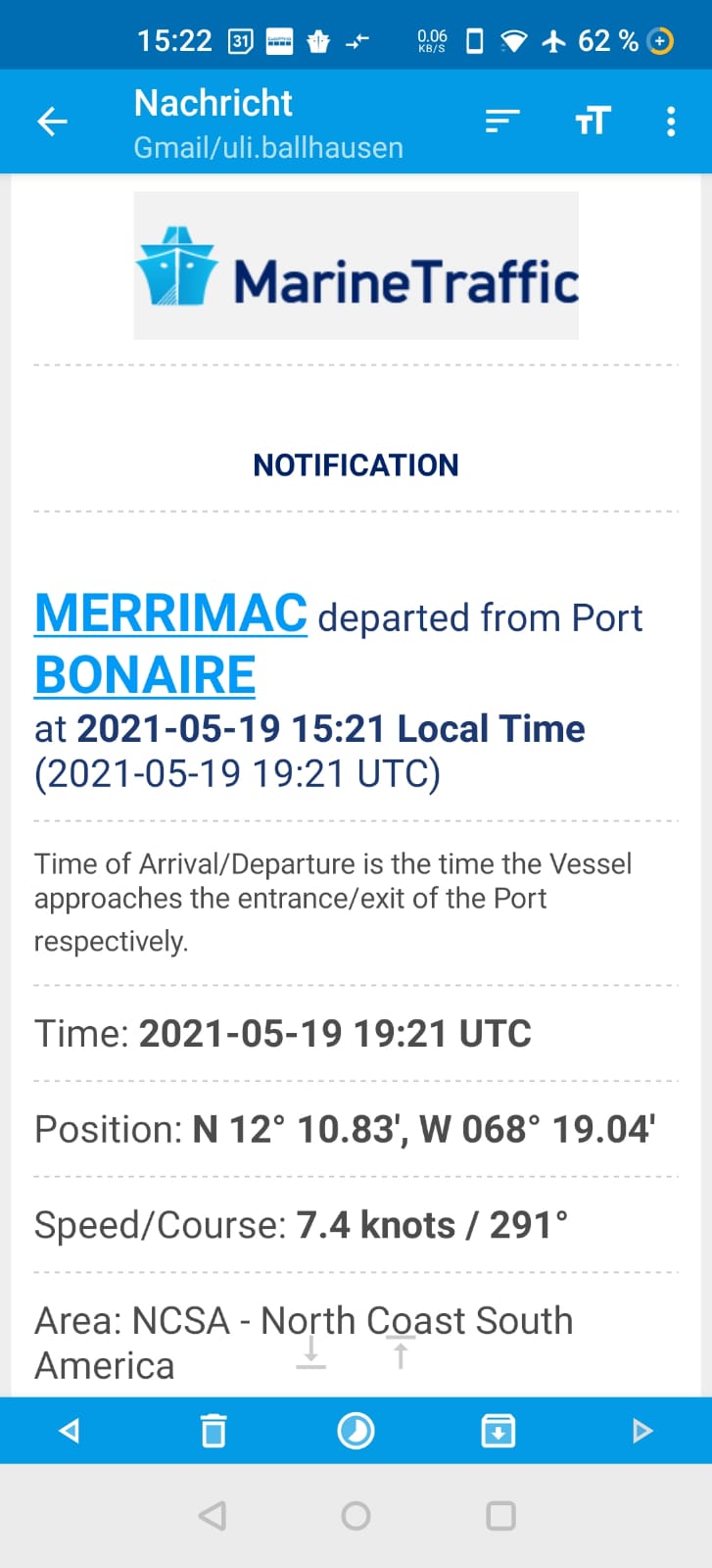
Task: Open the three-dot overflow menu
Action: click(x=671, y=122)
